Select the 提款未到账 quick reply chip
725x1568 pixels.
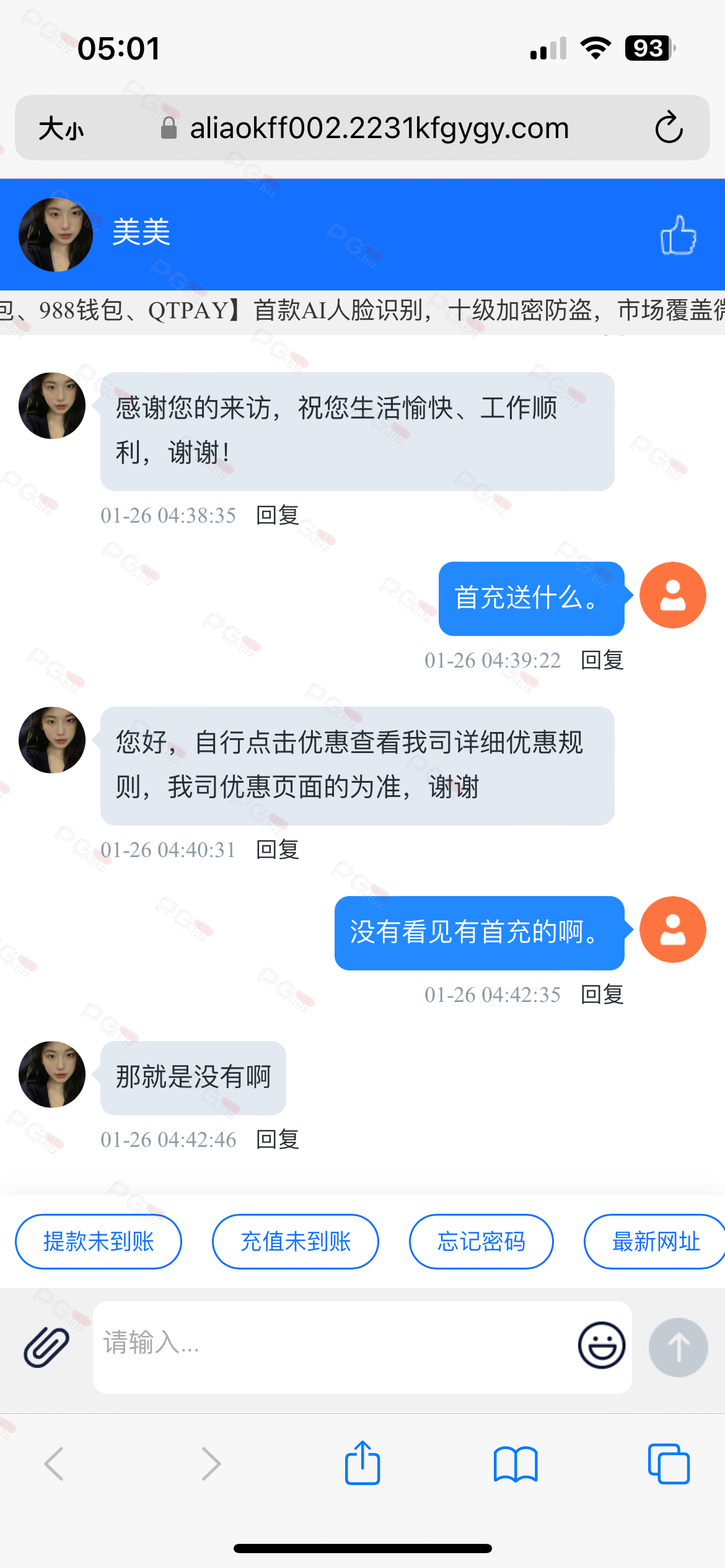point(99,1242)
